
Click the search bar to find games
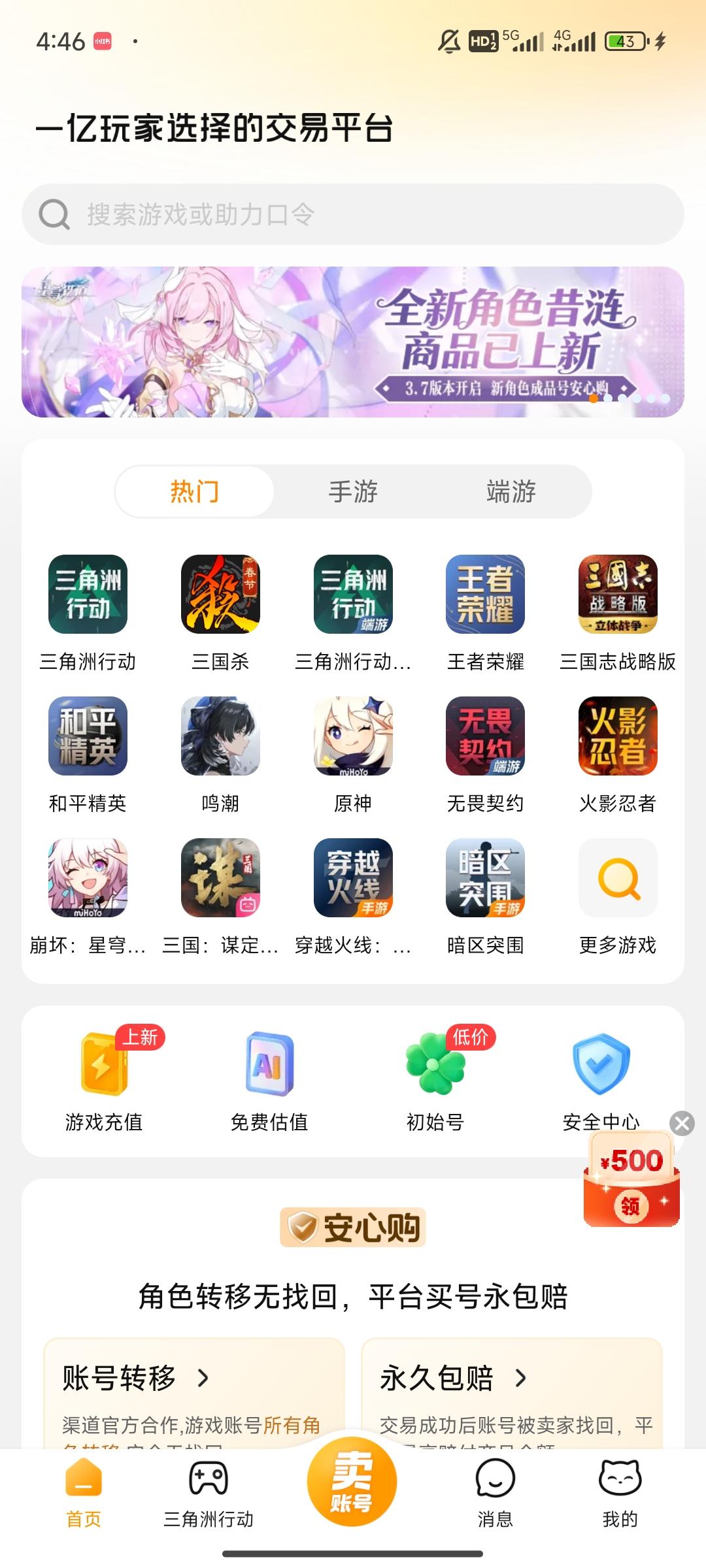pyautogui.click(x=352, y=214)
